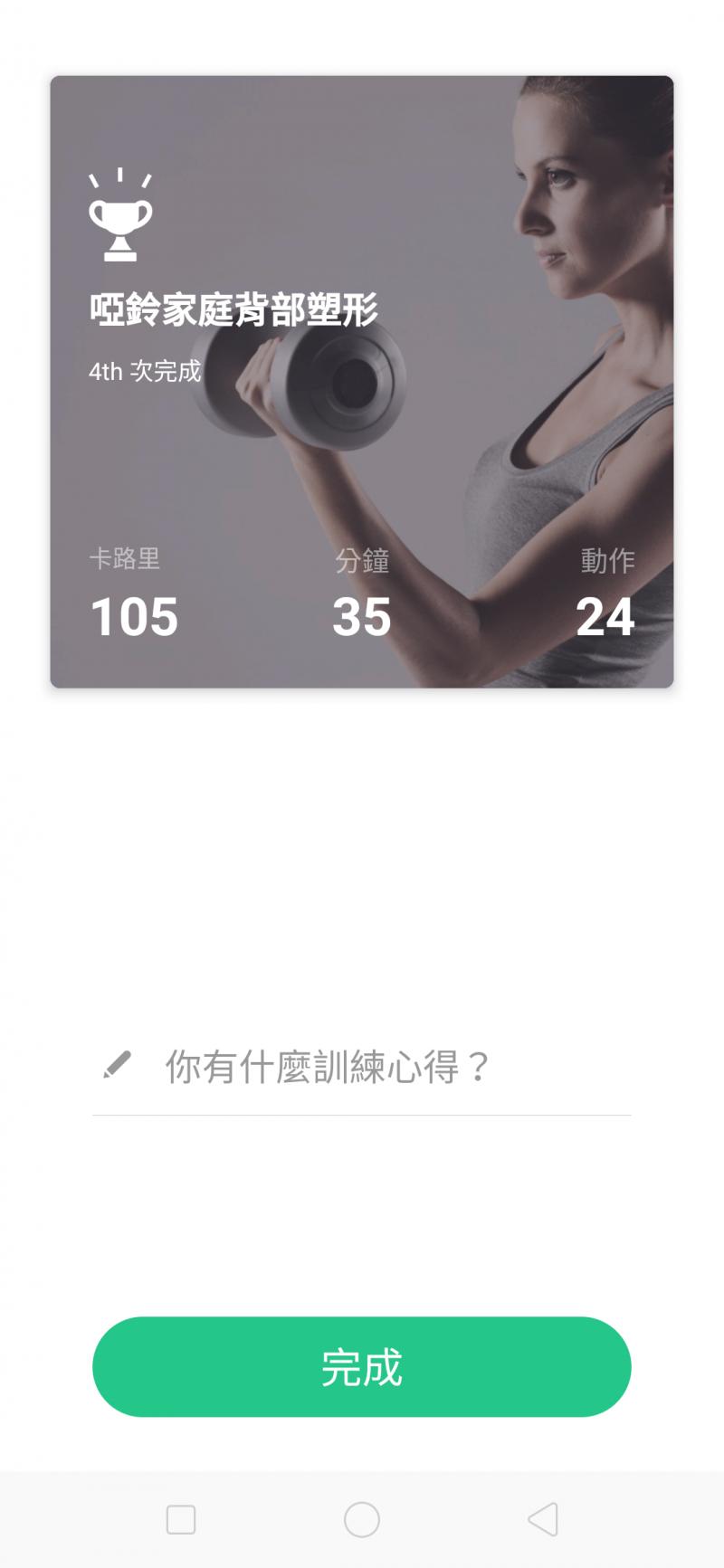
Task: Open the recent apps view
Action: [181, 1519]
